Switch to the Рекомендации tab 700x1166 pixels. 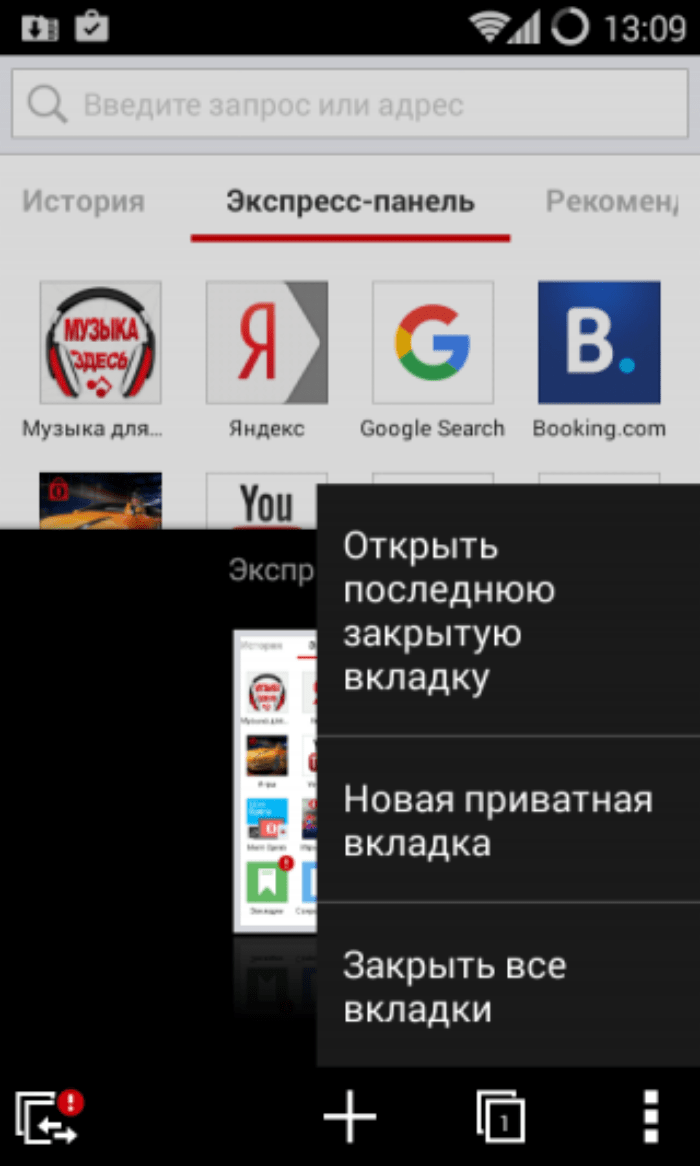coord(611,202)
